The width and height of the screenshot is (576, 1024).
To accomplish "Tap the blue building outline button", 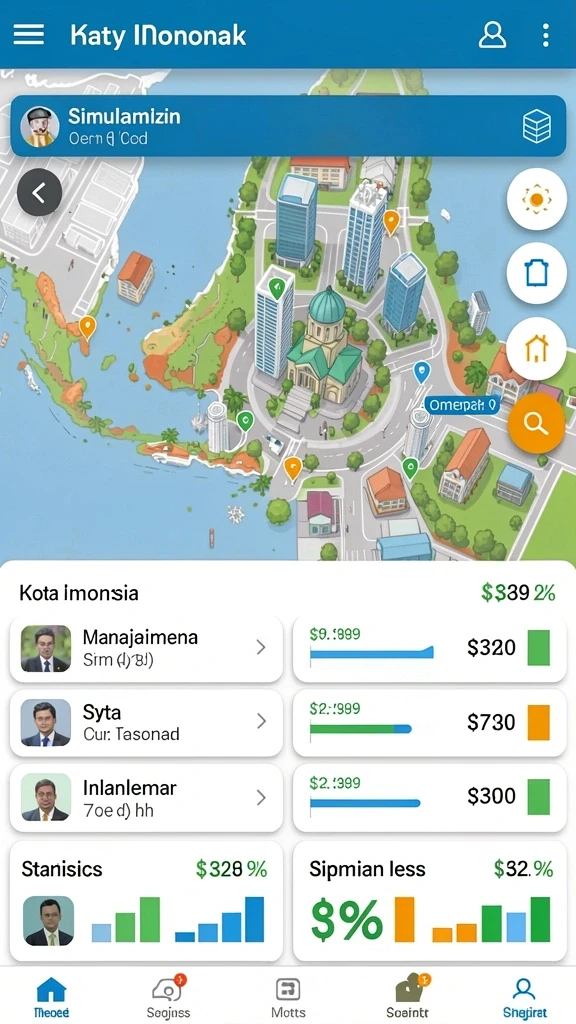I will click(x=536, y=273).
